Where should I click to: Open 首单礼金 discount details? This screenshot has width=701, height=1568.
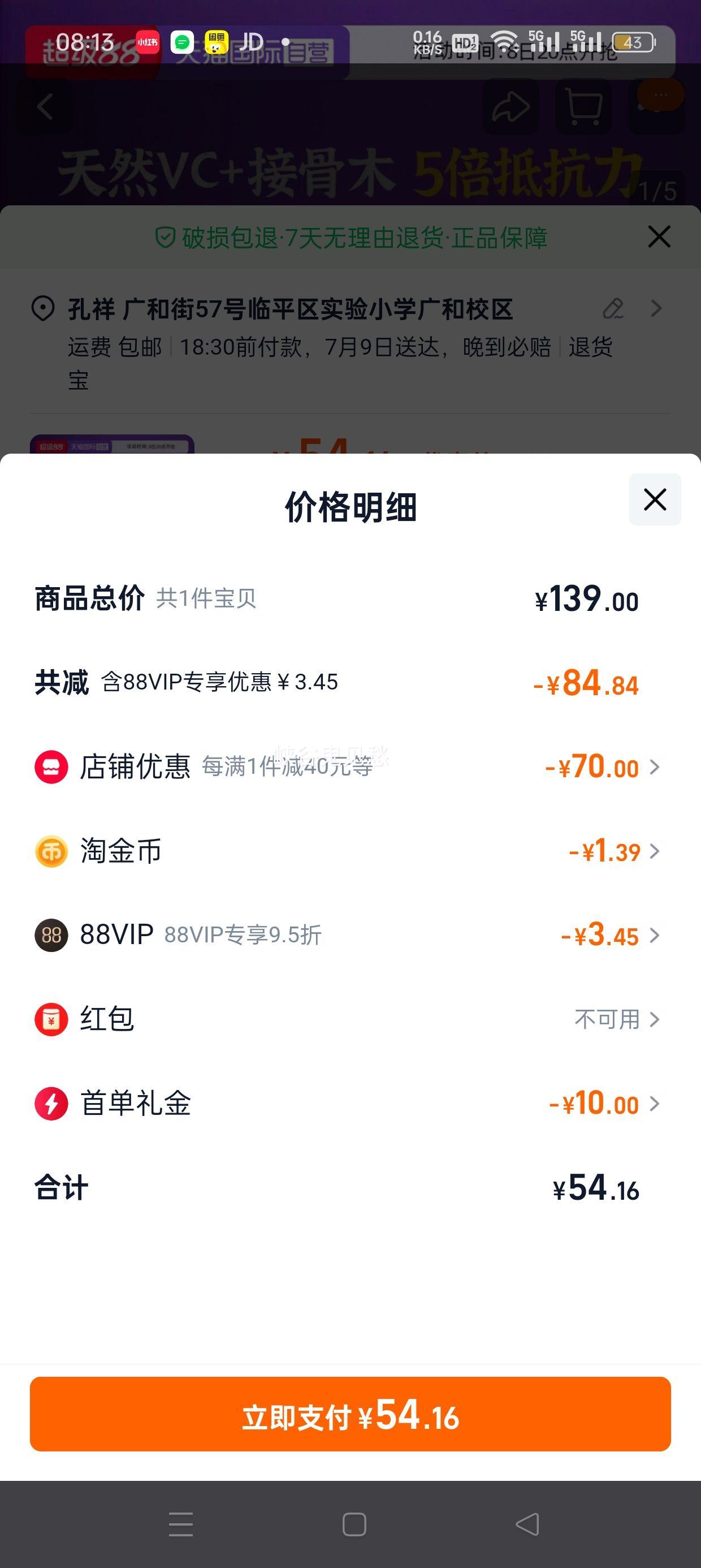[350, 1104]
